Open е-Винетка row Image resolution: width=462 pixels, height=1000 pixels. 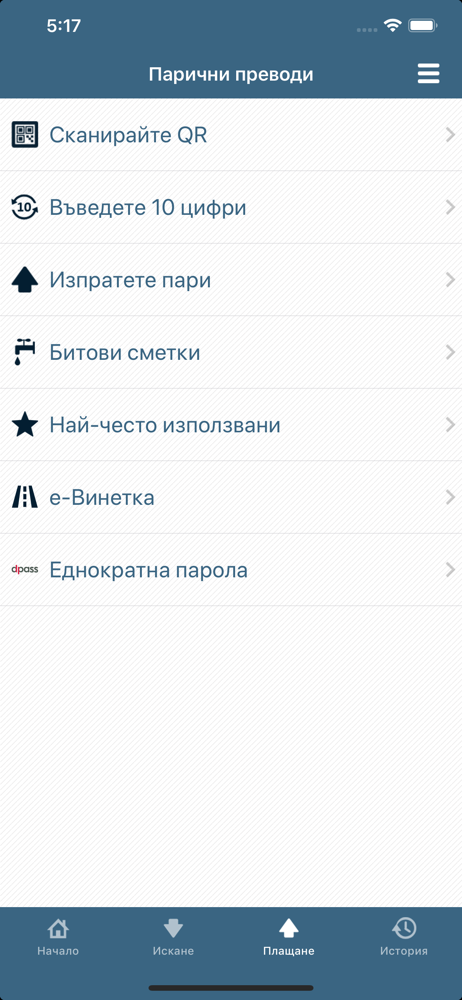click(x=231, y=498)
